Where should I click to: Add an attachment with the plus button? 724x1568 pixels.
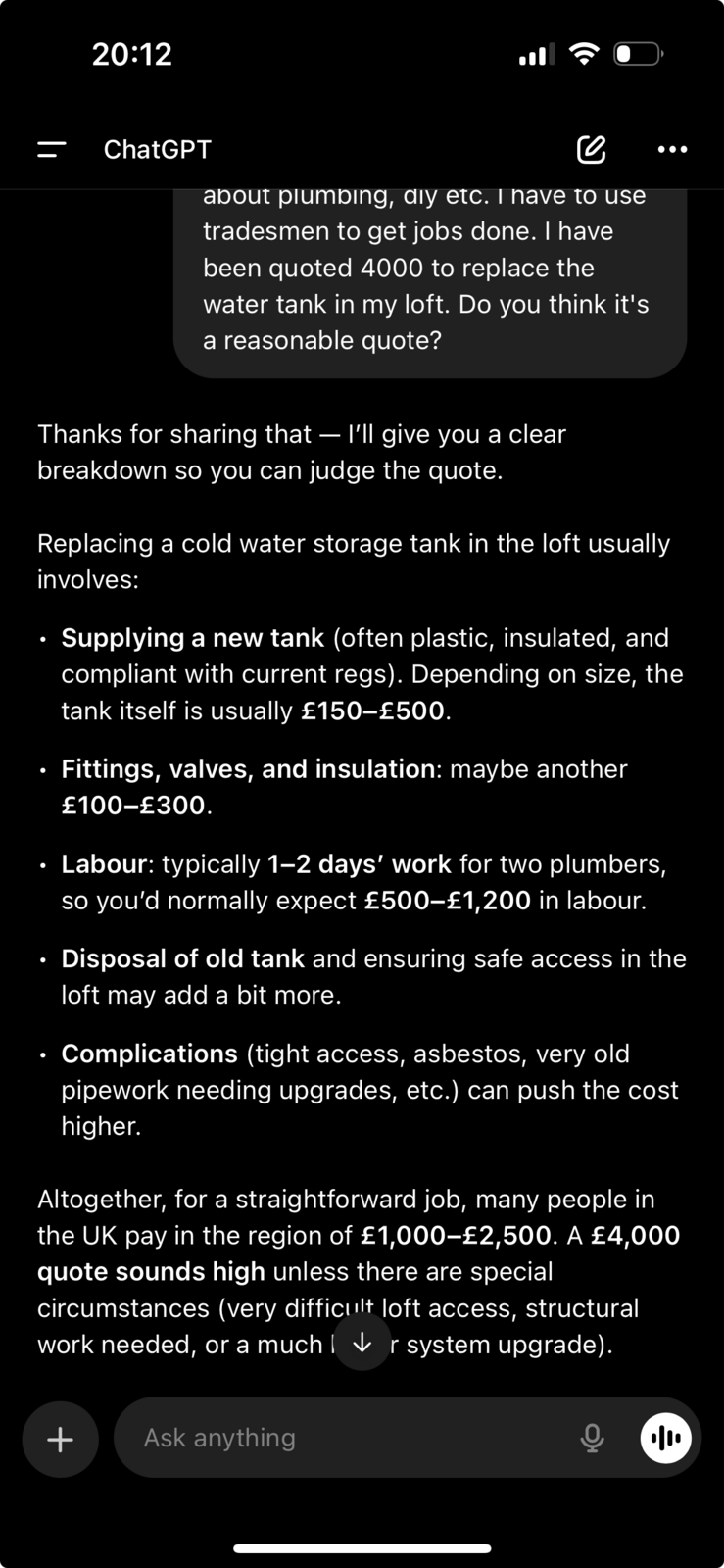(x=61, y=1439)
